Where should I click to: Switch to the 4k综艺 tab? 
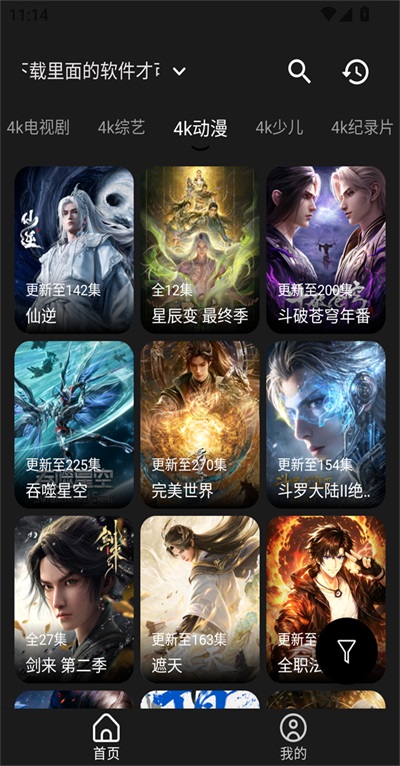(122, 128)
